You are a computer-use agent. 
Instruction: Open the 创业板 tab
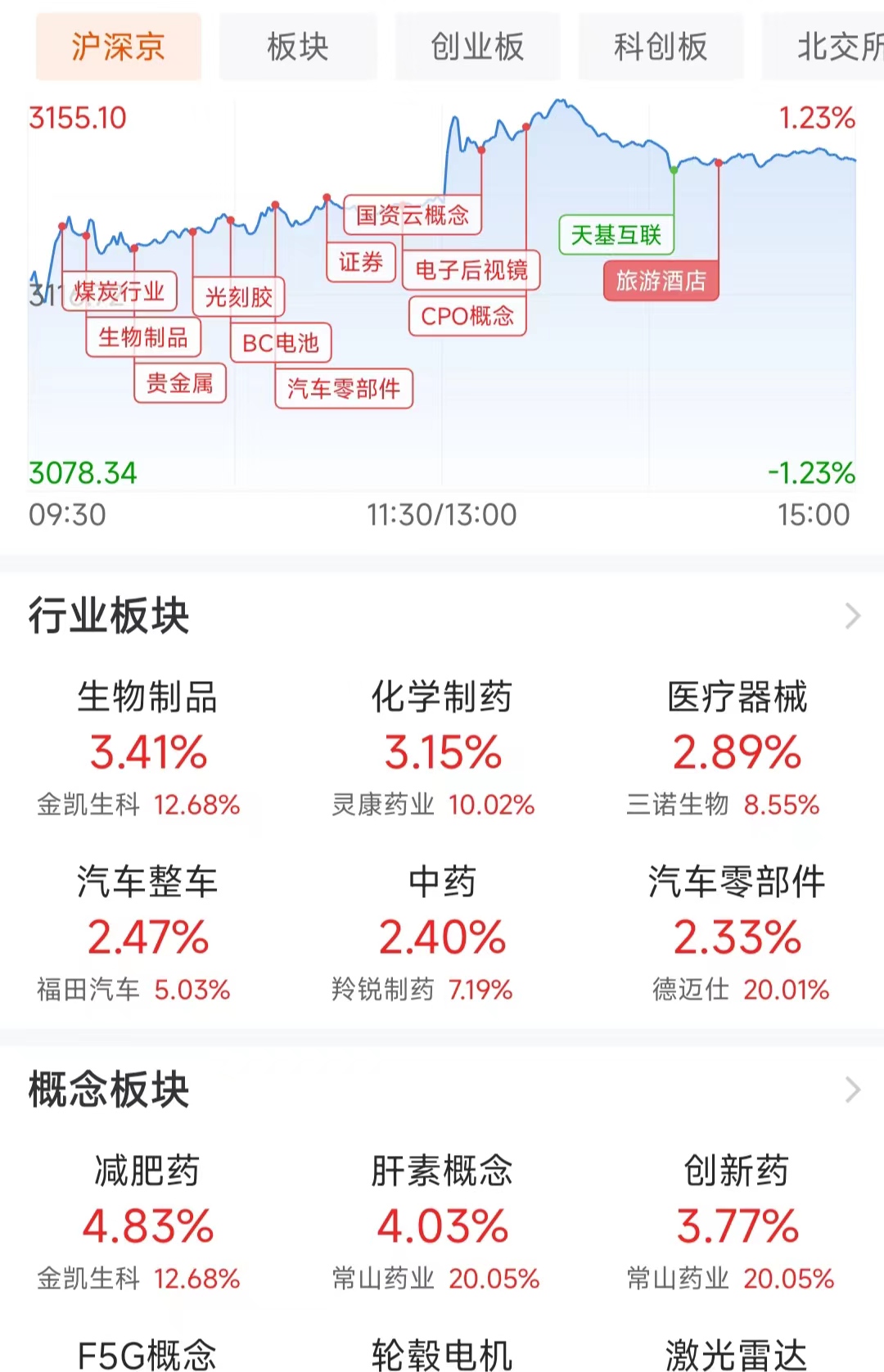pos(477,47)
